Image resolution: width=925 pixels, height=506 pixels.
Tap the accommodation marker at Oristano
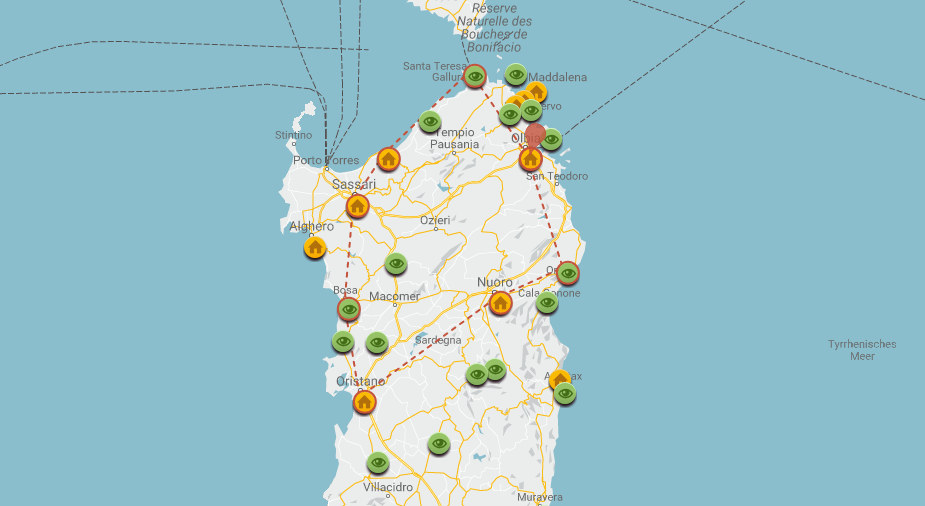(x=365, y=402)
